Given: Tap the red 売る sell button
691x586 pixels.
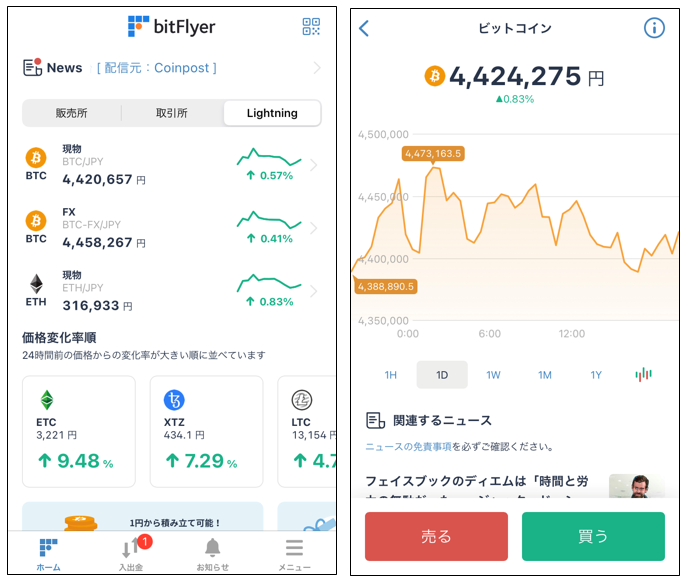Looking at the screenshot, I should click(x=436, y=537).
